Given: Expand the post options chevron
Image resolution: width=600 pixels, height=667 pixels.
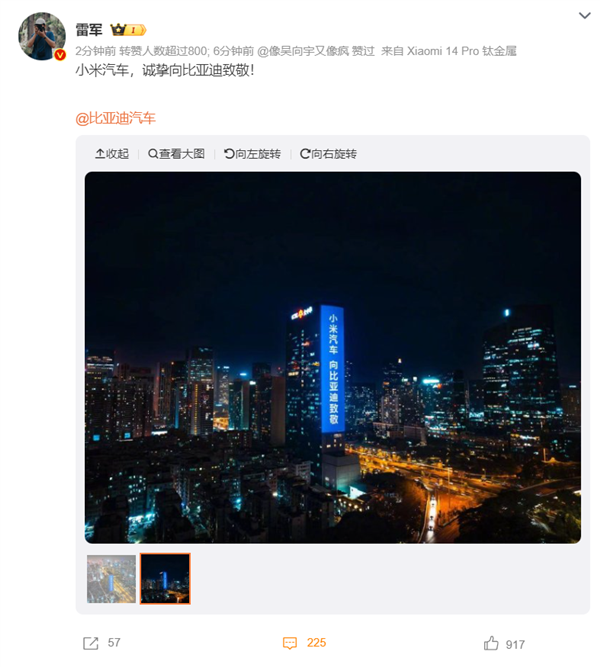Looking at the screenshot, I should coord(585,15).
